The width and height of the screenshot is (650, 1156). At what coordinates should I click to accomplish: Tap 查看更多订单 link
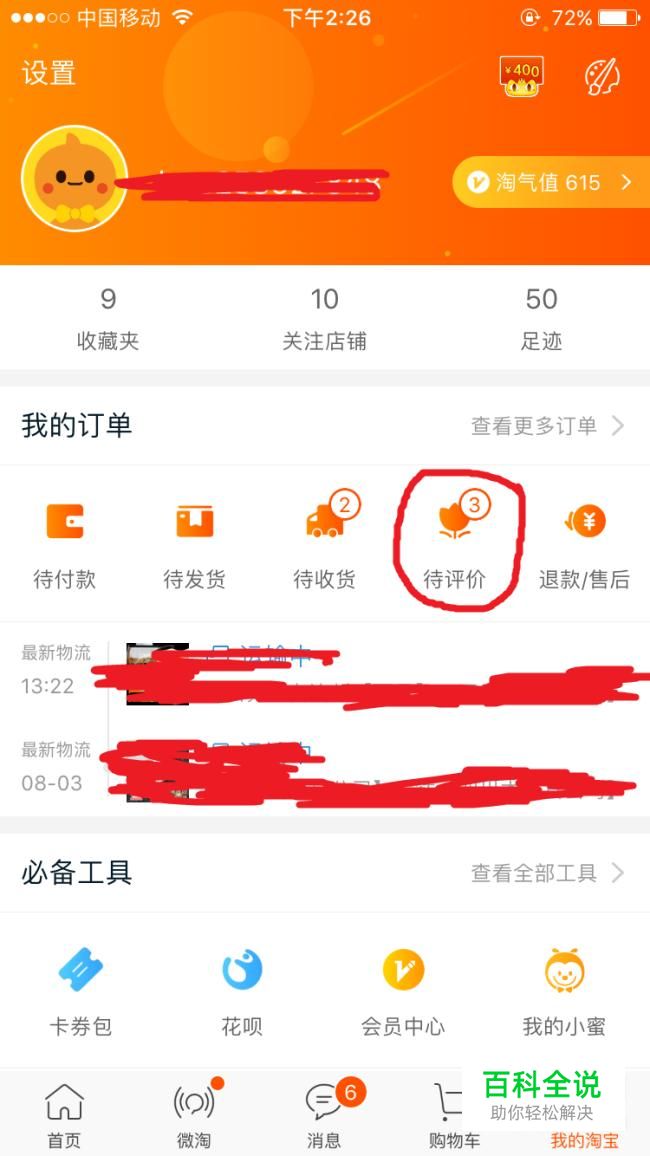coord(547,426)
